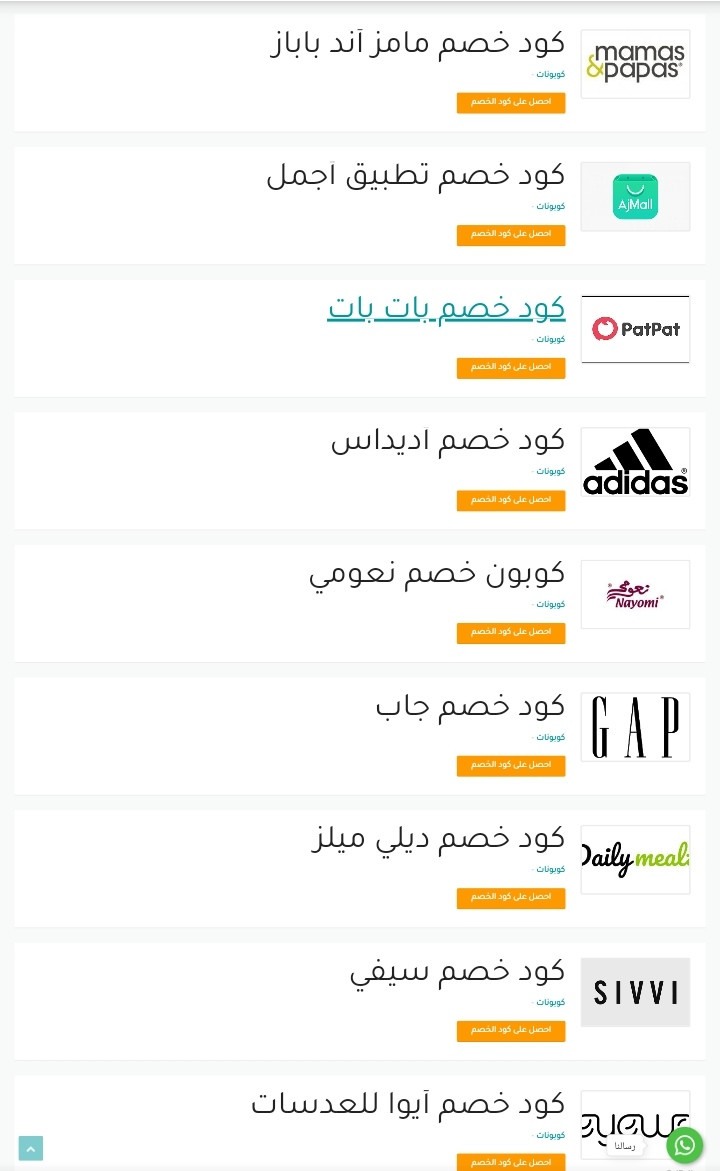
Task: Jump back to top with the arrow button
Action: click(x=31, y=1148)
